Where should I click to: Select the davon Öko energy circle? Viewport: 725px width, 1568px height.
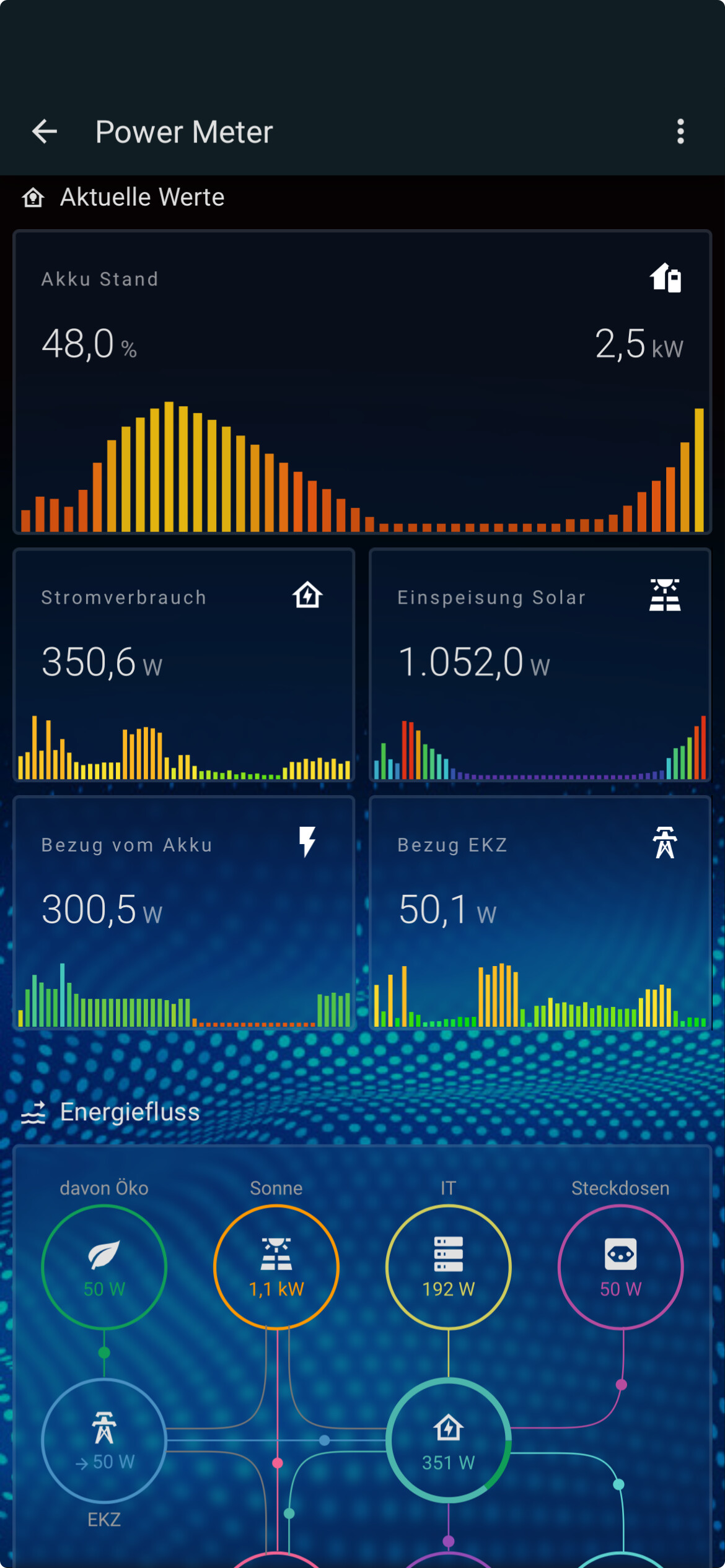coord(104,1267)
